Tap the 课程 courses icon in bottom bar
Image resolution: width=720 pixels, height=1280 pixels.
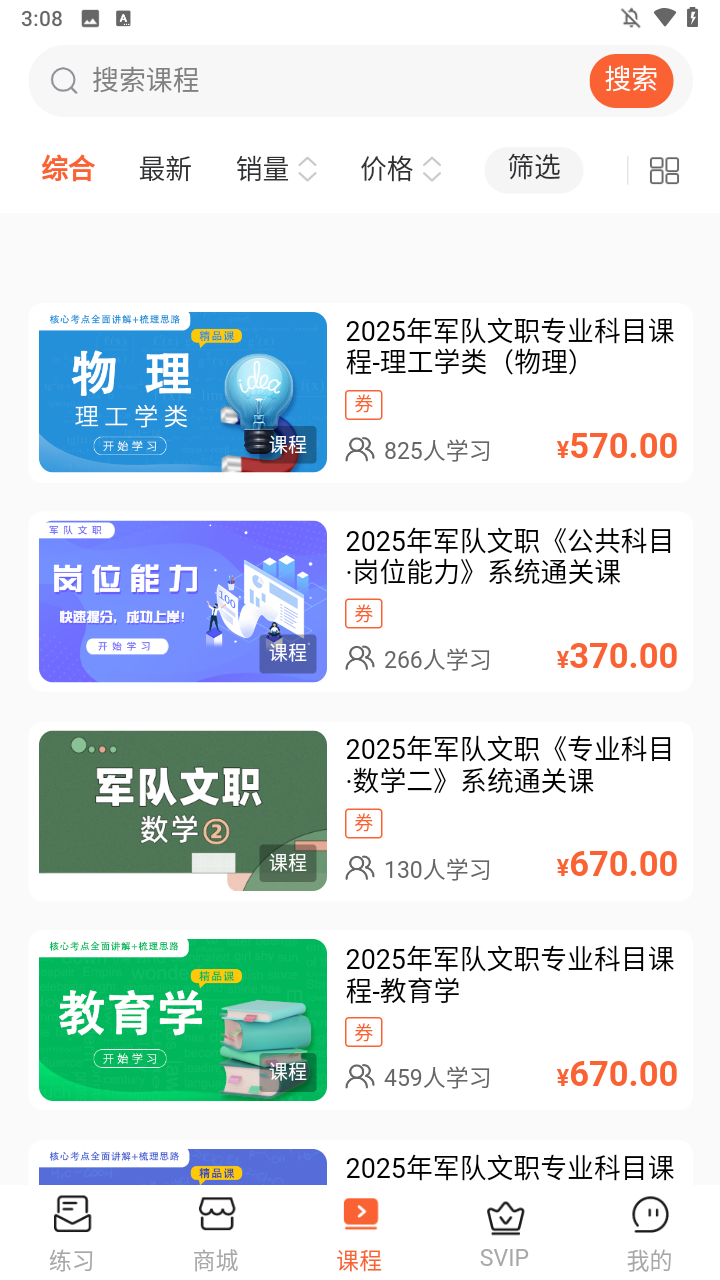point(360,1213)
